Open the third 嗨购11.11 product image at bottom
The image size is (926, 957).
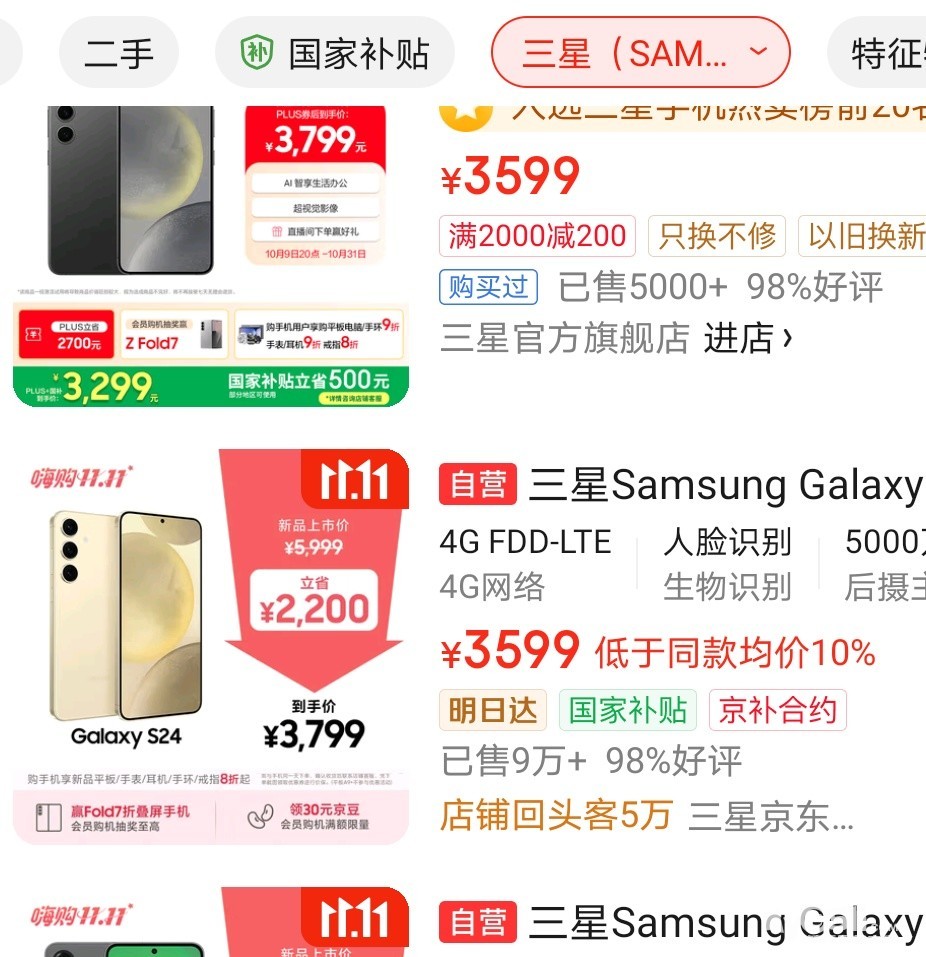(210, 922)
